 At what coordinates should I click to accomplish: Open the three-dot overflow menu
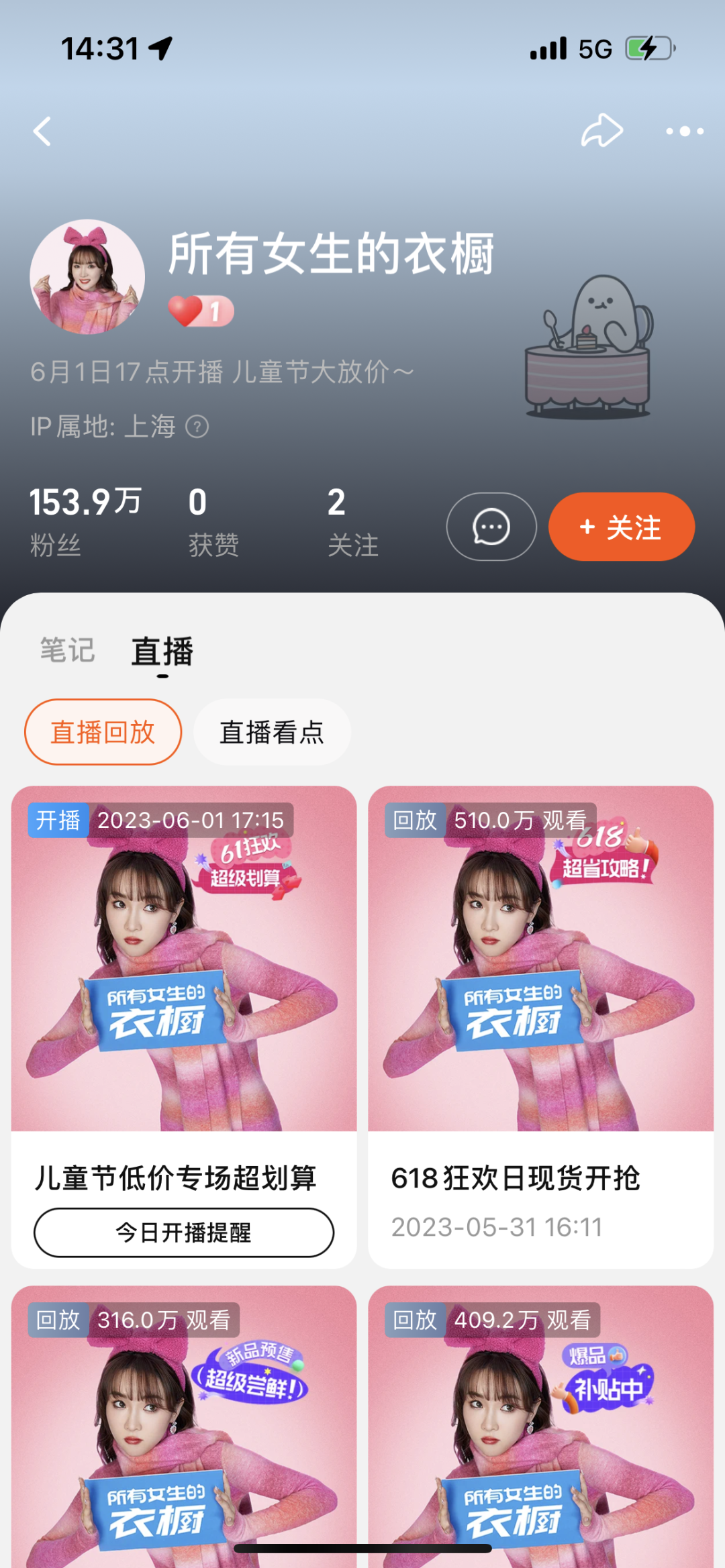tap(684, 132)
